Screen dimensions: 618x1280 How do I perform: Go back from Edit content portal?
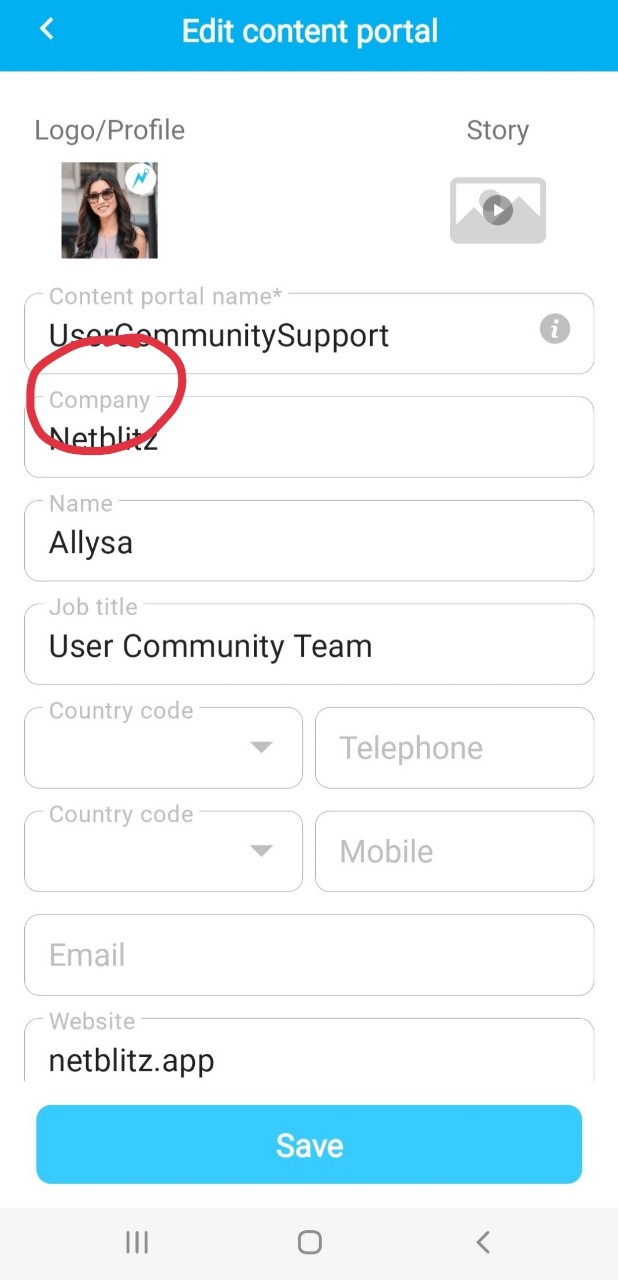(46, 29)
